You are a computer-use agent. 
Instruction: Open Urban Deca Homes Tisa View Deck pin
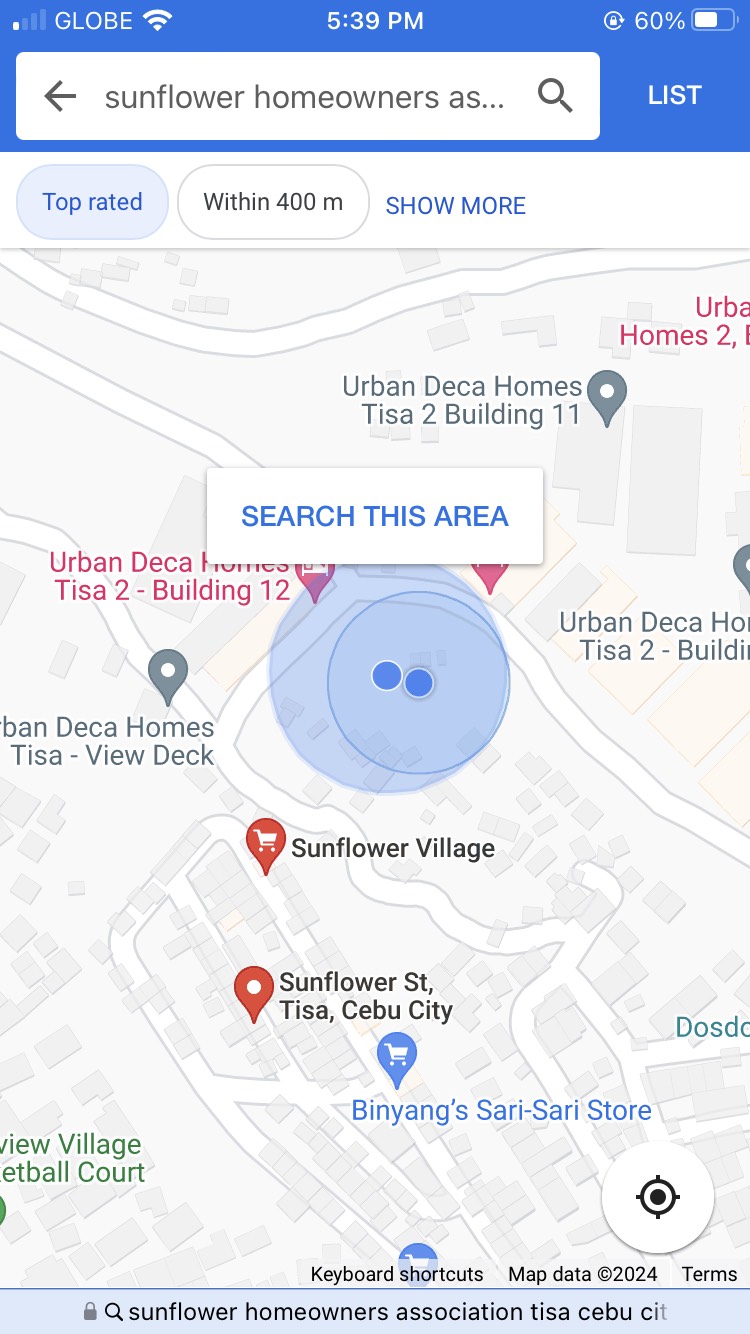168,675
